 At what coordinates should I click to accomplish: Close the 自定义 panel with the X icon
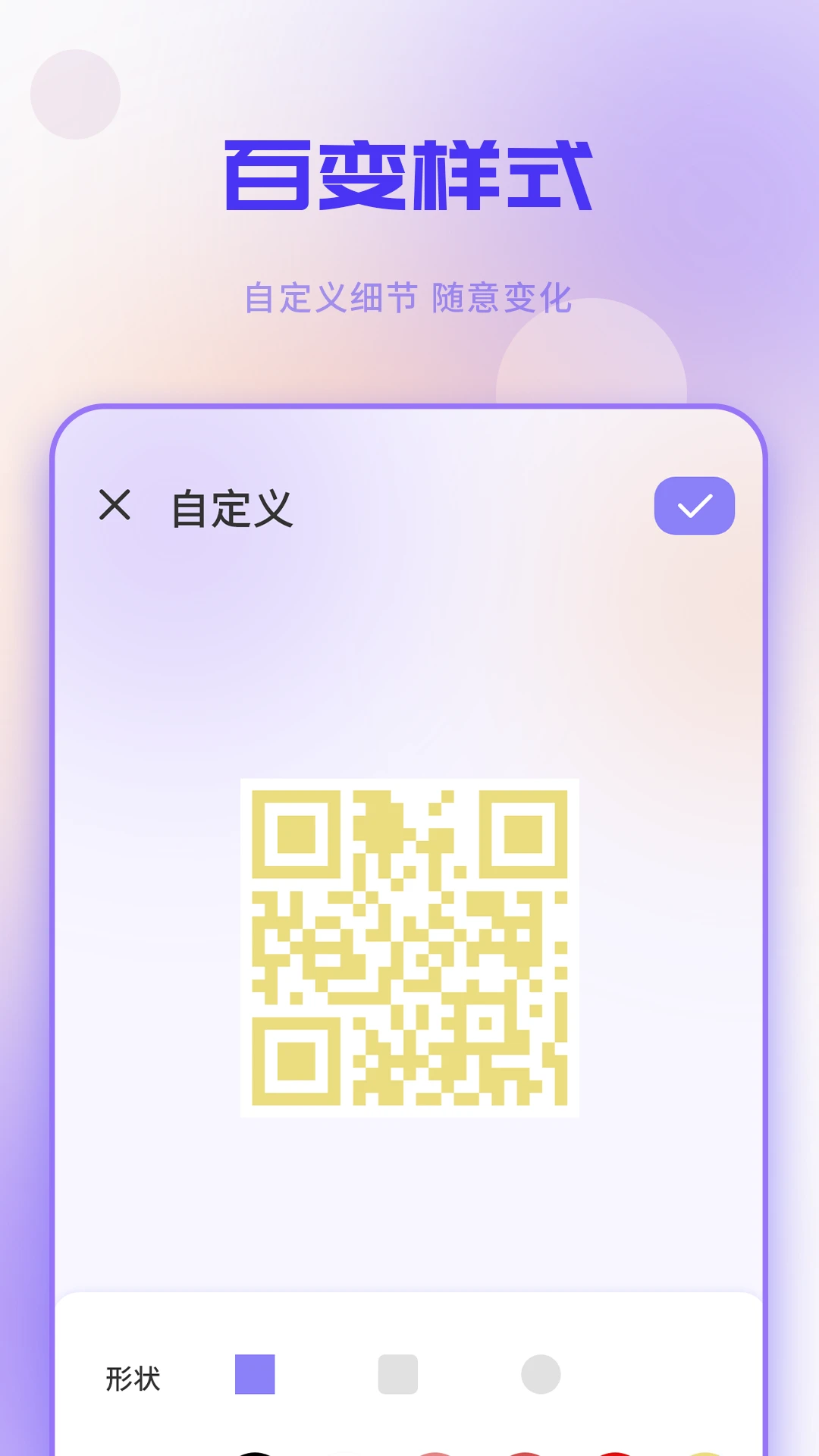point(115,507)
